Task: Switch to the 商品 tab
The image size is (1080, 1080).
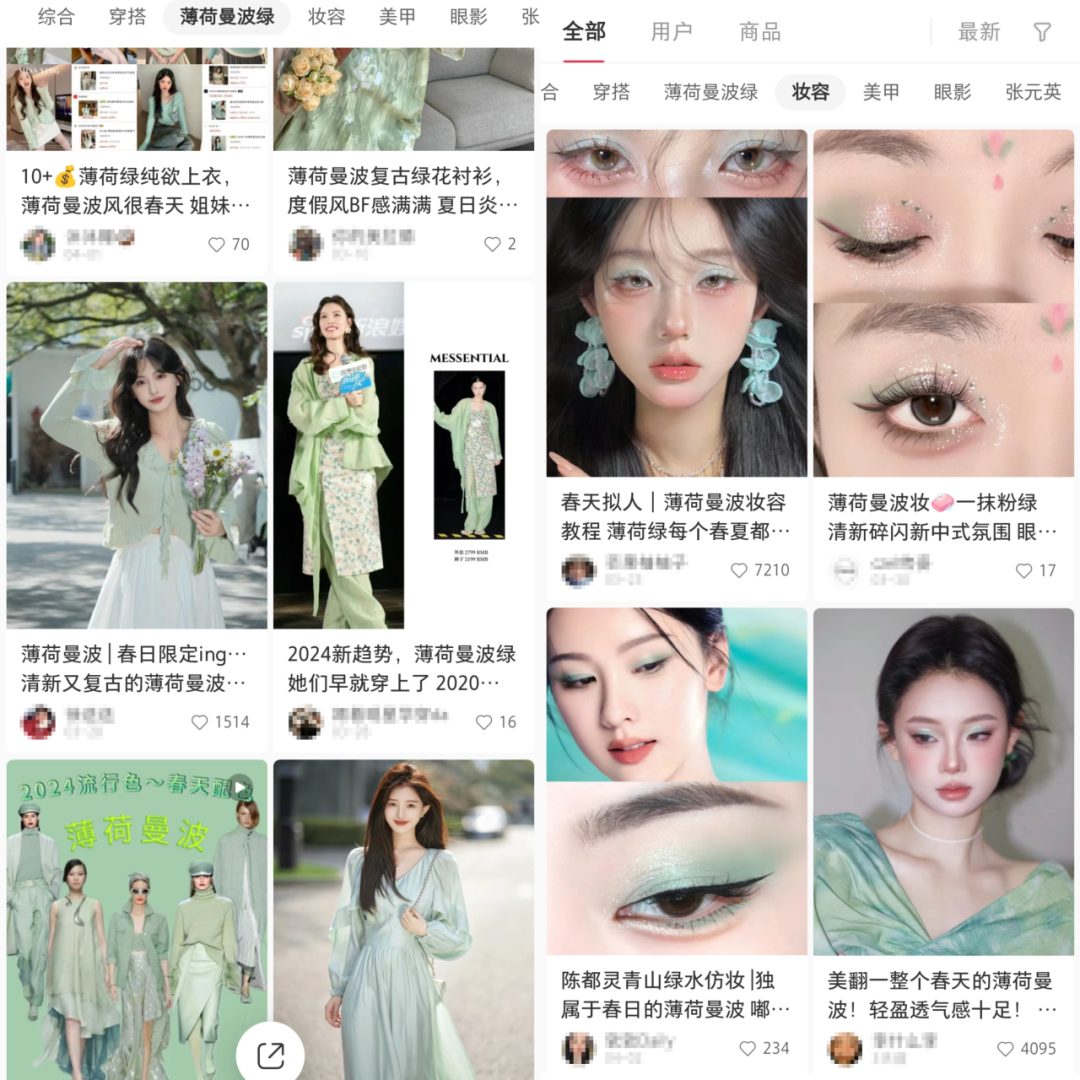Action: (760, 32)
